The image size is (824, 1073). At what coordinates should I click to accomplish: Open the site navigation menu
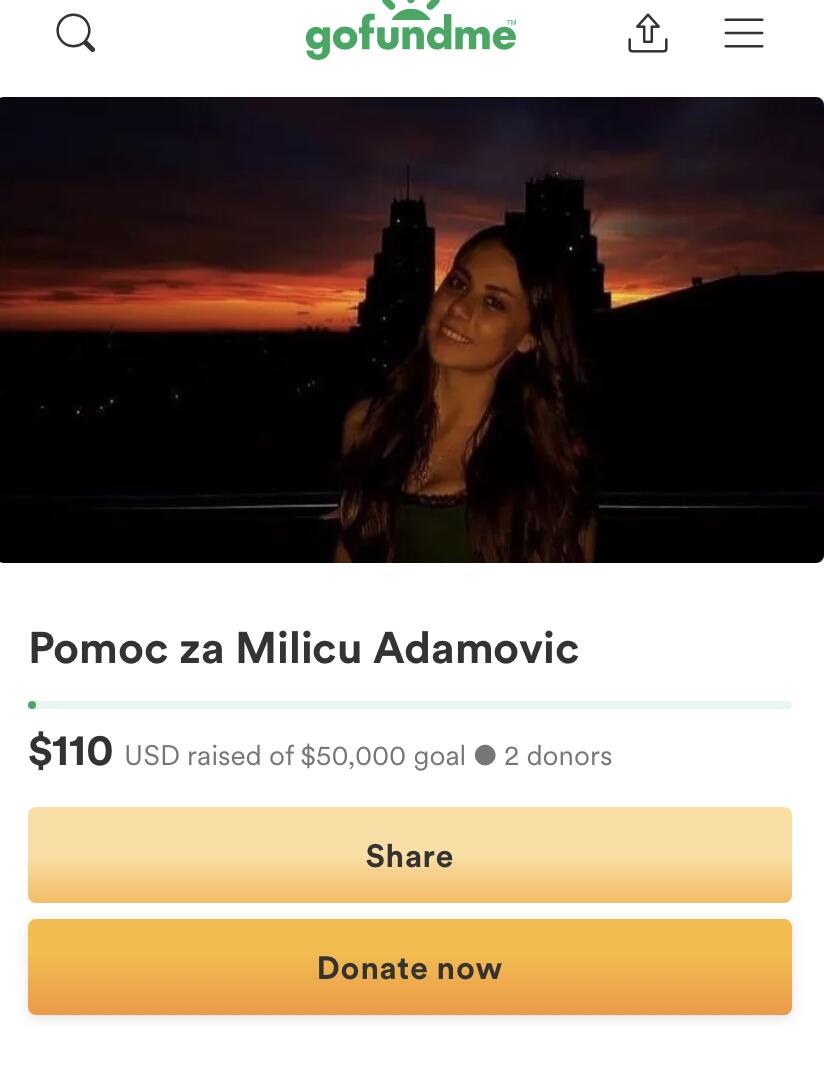[743, 33]
